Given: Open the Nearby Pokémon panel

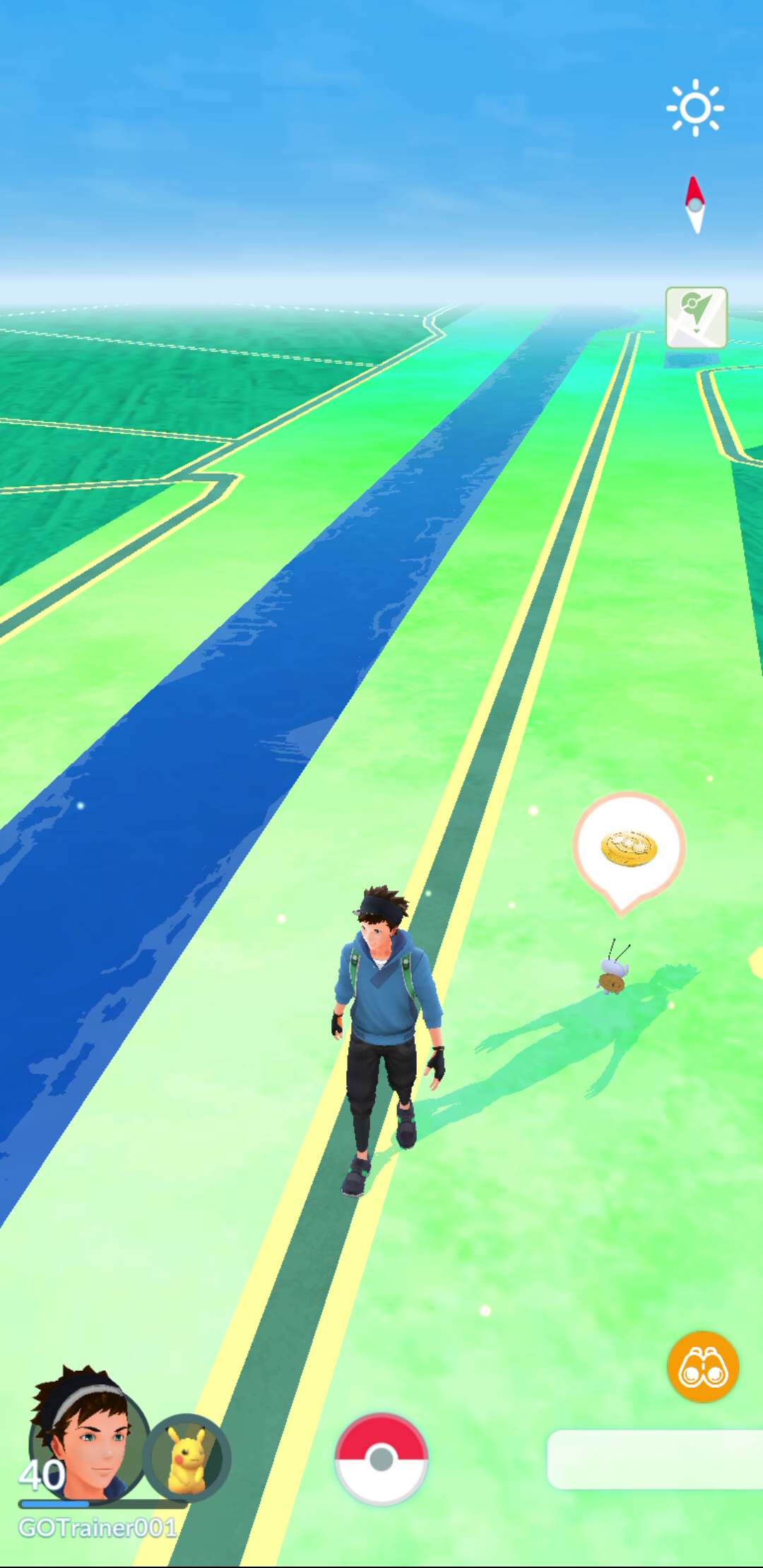Looking at the screenshot, I should tap(654, 1458).
